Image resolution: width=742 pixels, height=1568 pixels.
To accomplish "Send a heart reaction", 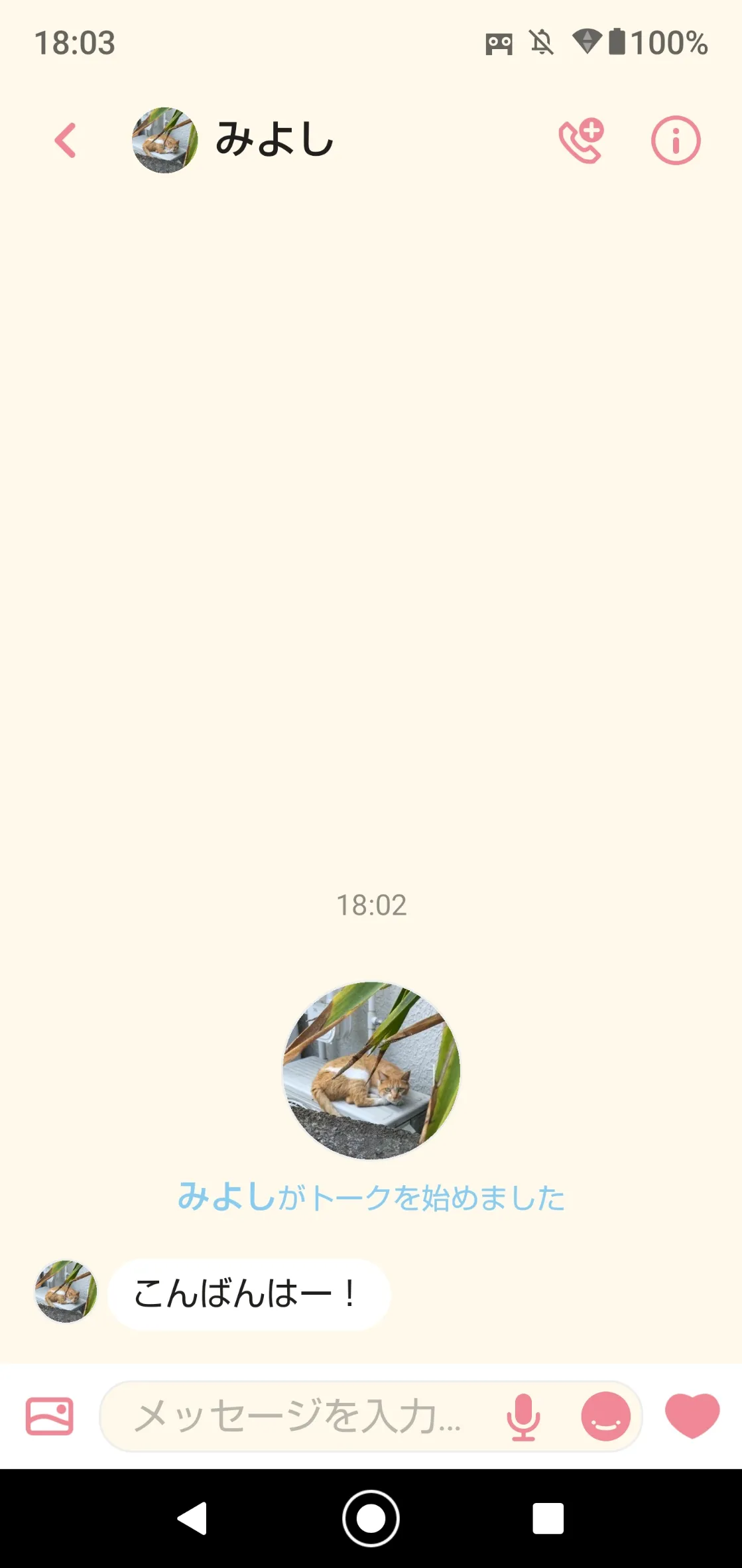I will 692,1415.
